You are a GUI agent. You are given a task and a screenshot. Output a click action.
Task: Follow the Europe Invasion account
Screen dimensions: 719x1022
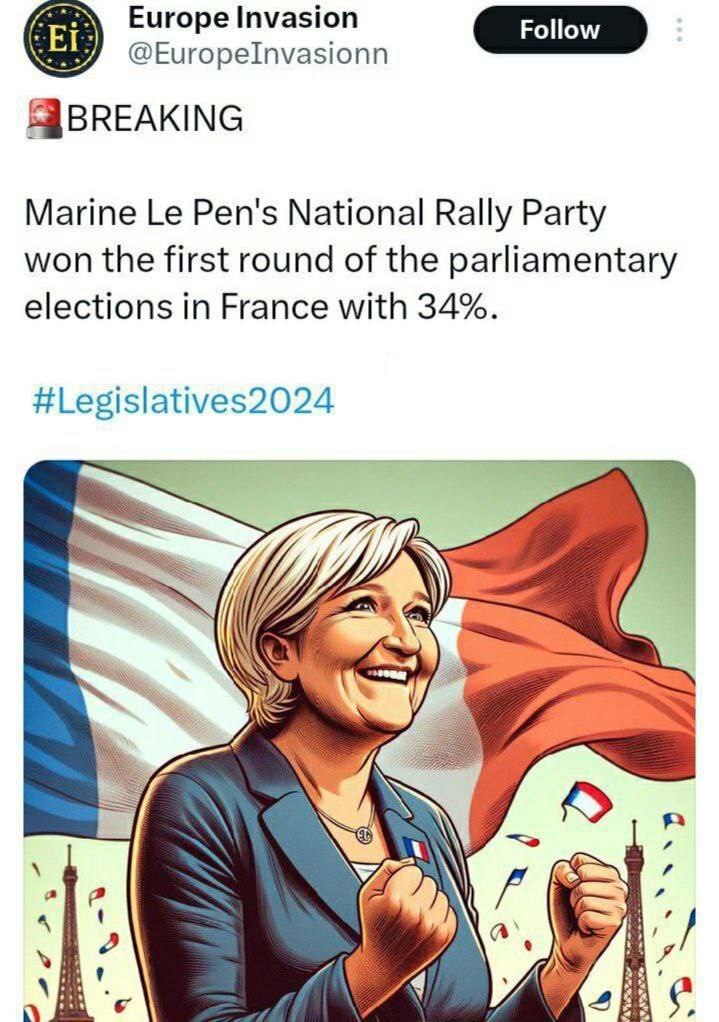click(559, 30)
